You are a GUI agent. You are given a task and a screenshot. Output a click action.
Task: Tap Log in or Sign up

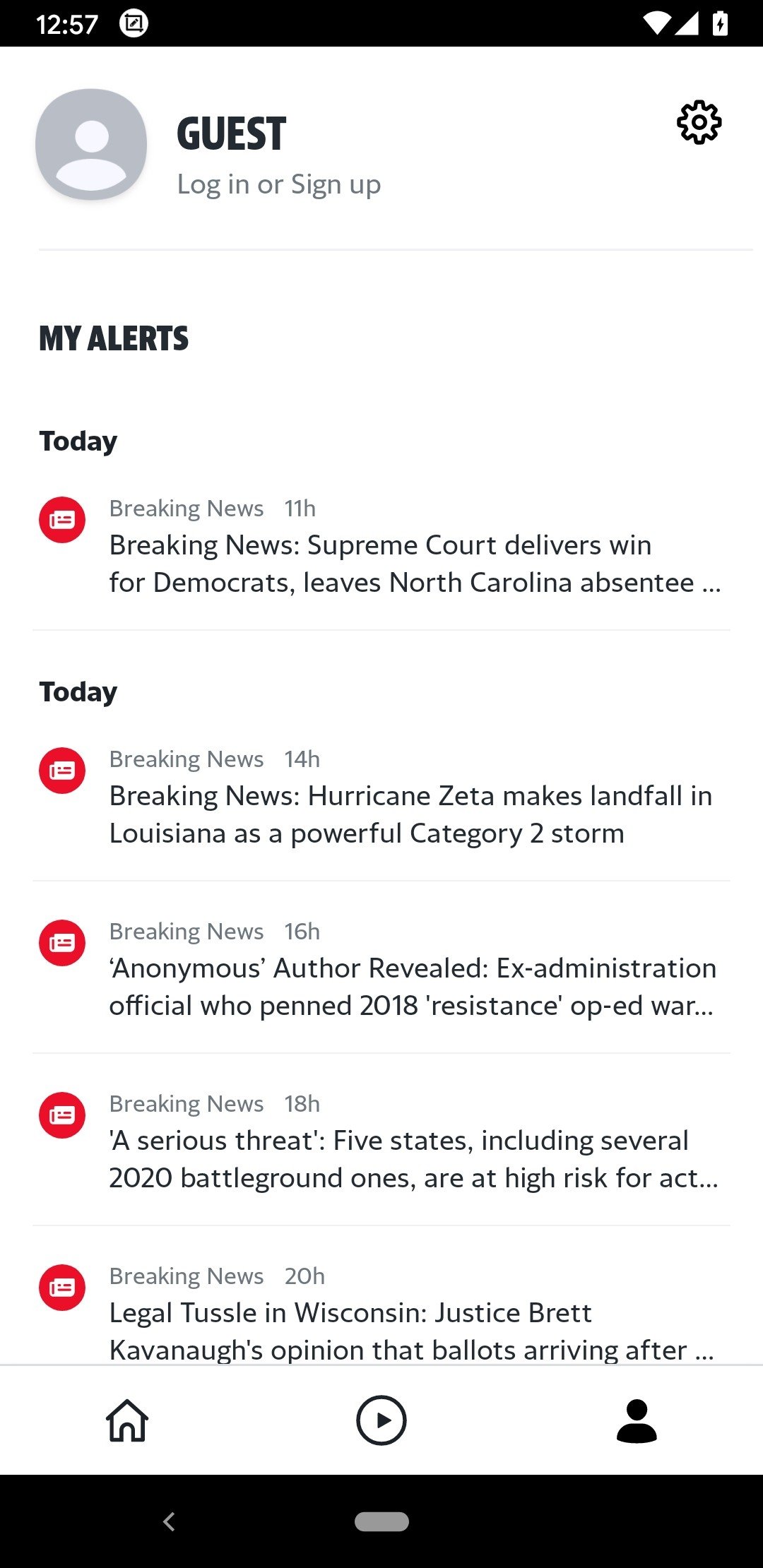tap(279, 184)
